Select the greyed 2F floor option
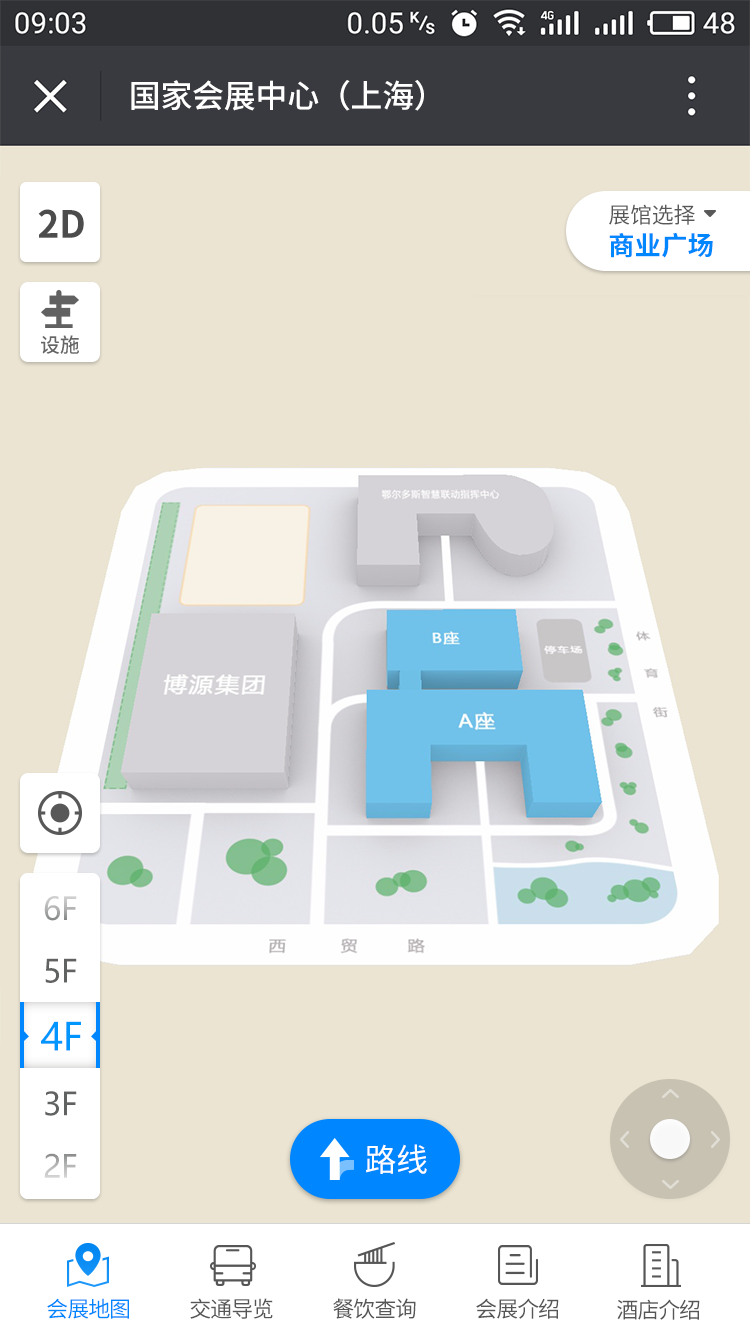 (x=60, y=1167)
